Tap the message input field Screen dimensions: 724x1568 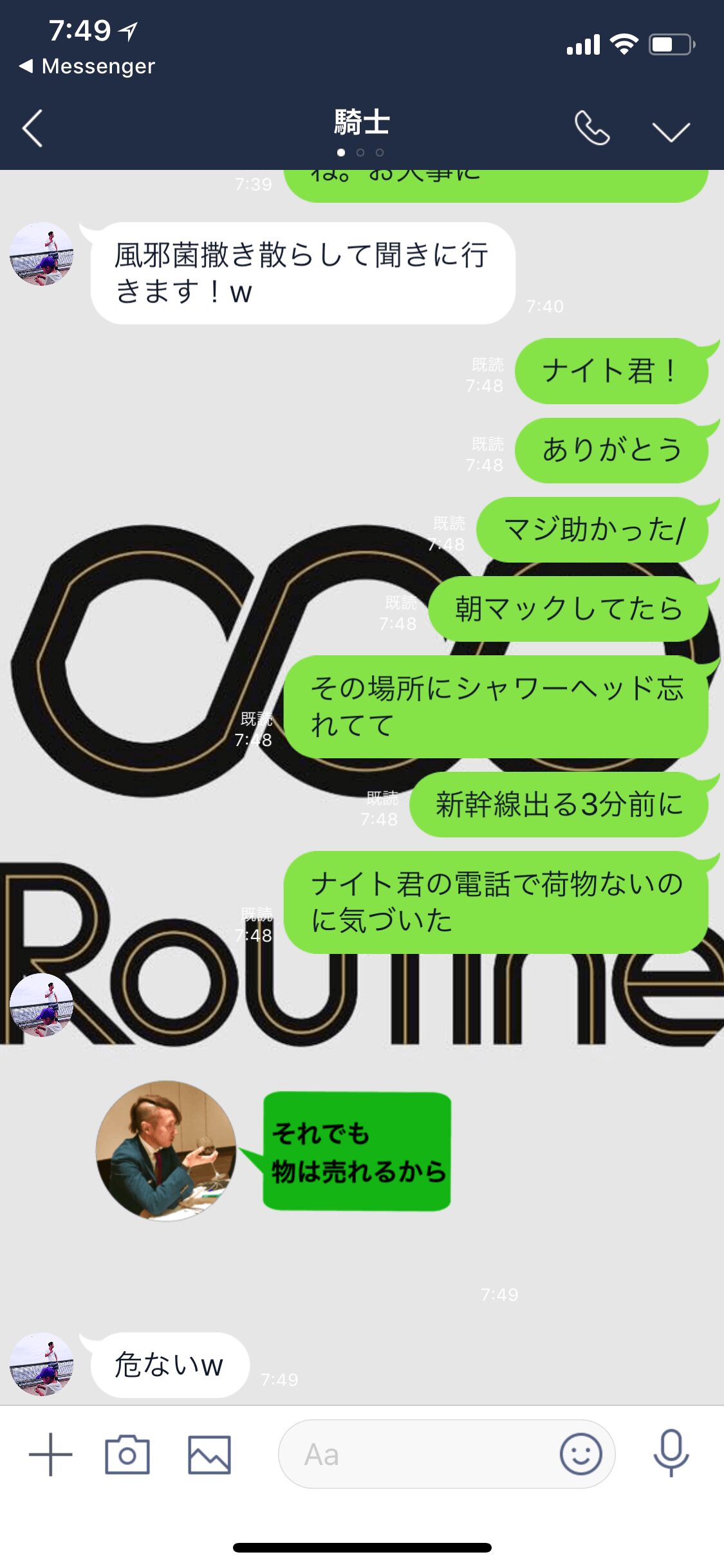point(418,1455)
